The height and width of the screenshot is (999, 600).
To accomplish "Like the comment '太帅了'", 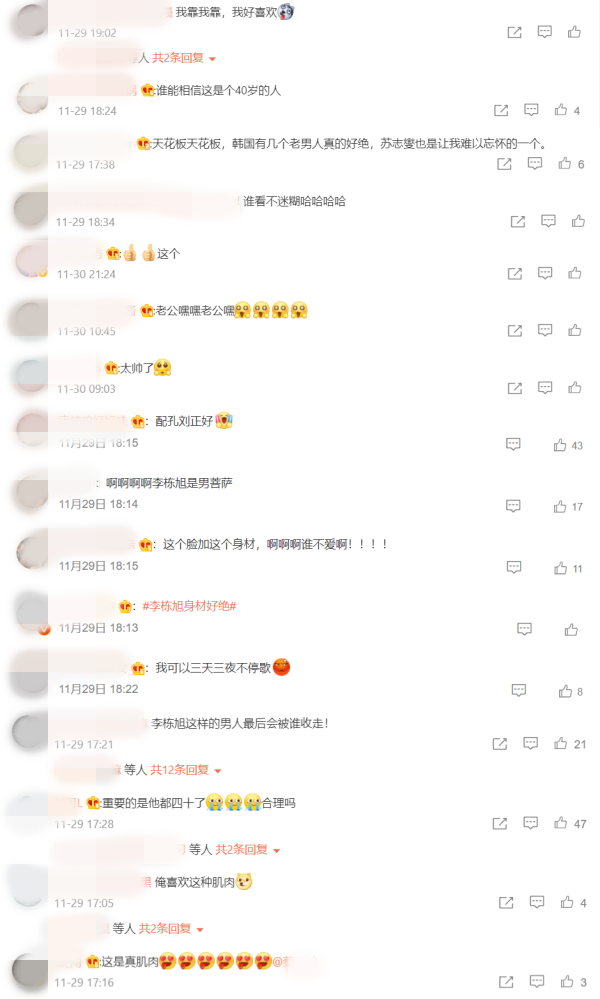I will pos(574,388).
